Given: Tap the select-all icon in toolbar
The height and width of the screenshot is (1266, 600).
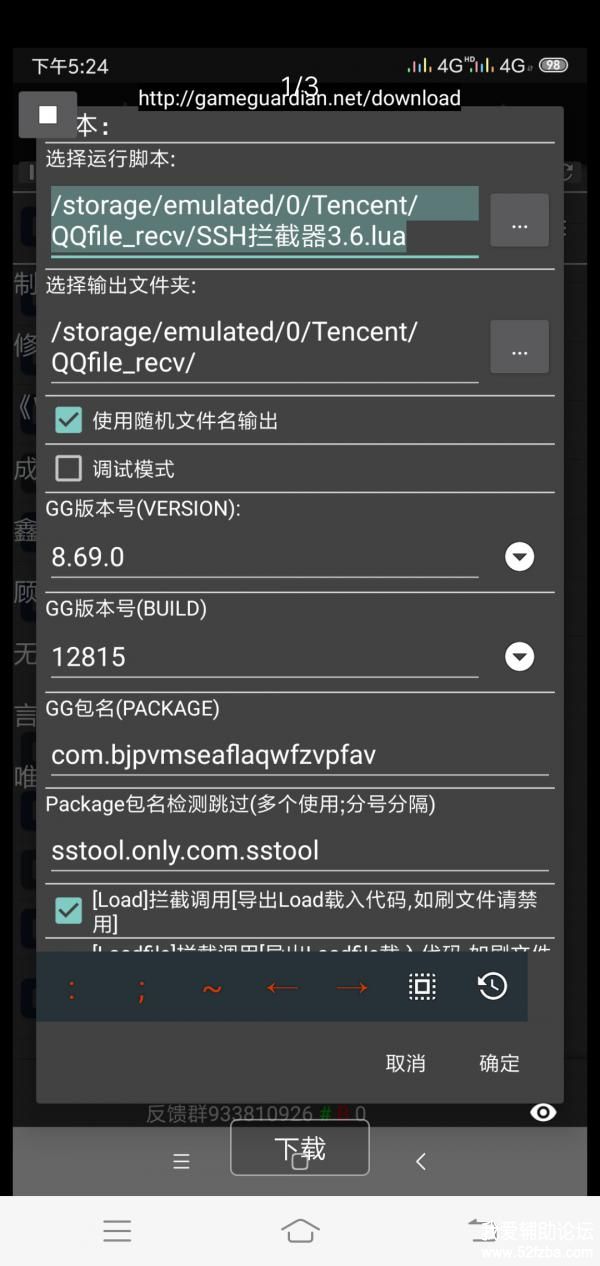Looking at the screenshot, I should [x=422, y=988].
